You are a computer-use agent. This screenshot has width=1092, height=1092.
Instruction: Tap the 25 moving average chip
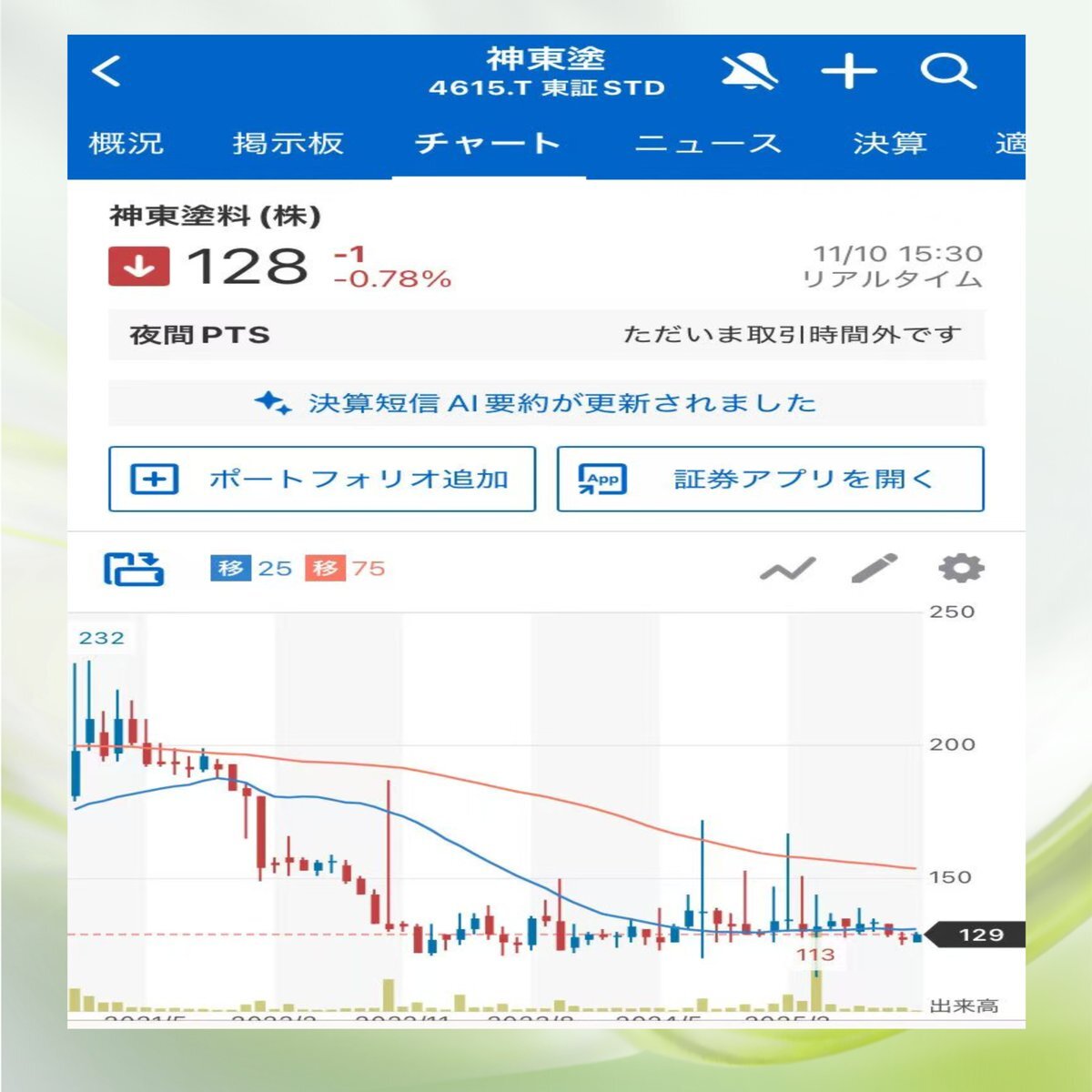coord(252,569)
